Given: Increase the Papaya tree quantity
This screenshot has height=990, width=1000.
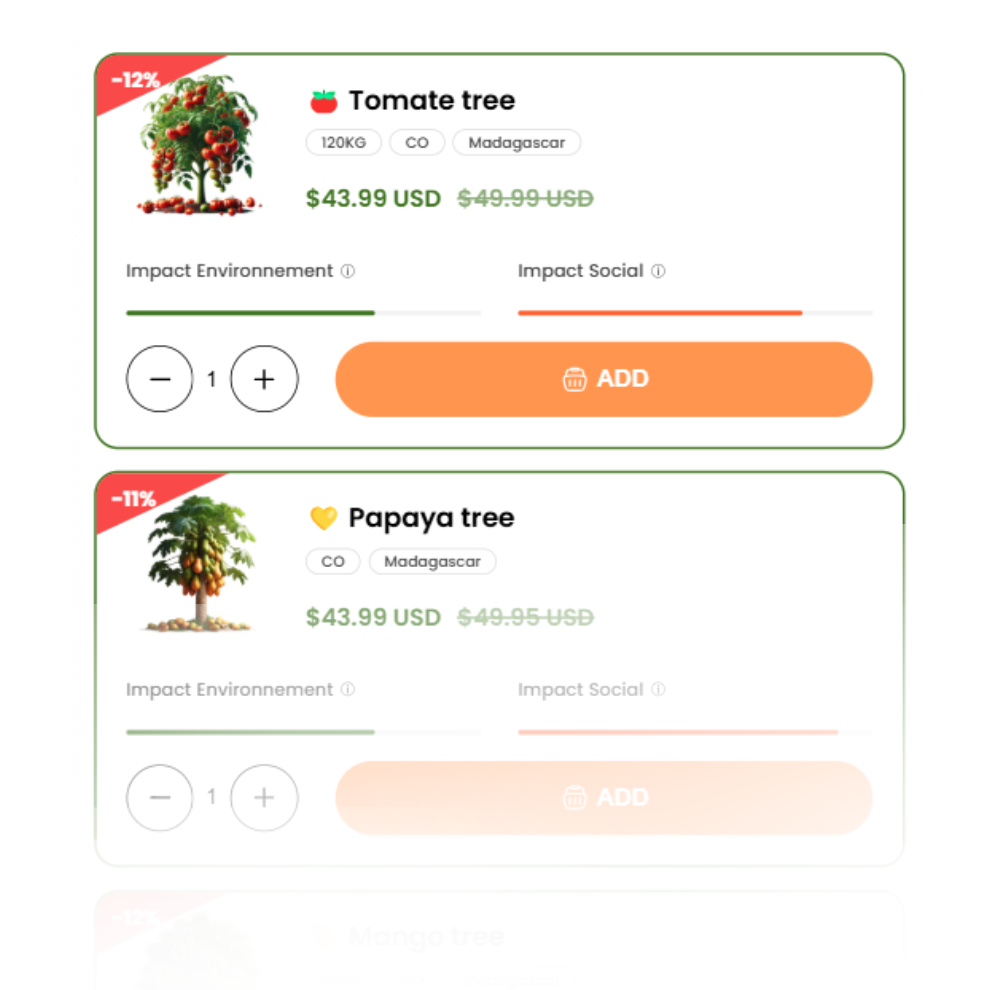Looking at the screenshot, I should (x=264, y=797).
